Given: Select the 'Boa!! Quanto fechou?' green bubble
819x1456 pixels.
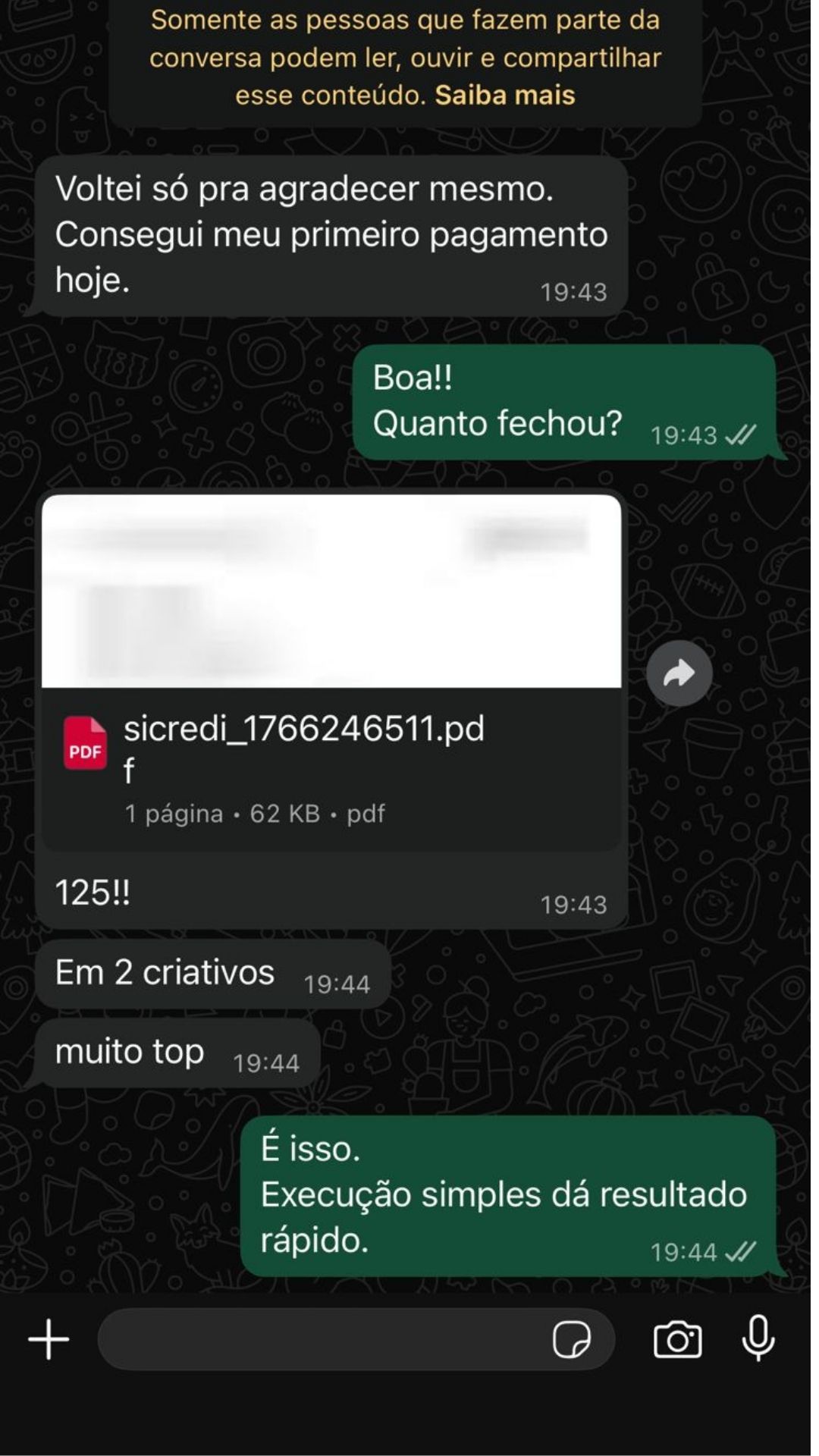Looking at the screenshot, I should coord(531,398).
